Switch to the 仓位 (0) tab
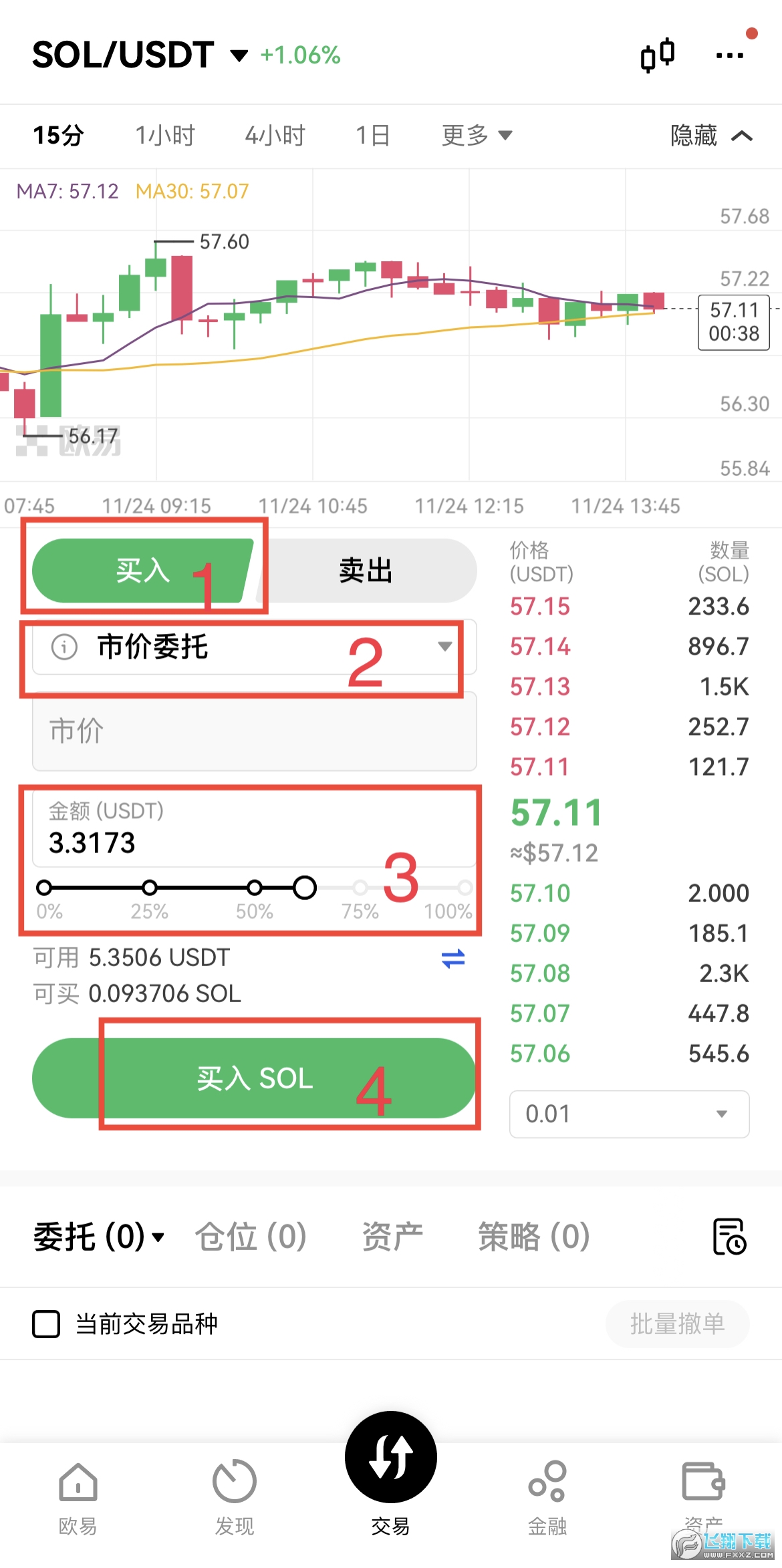The image size is (782, 1568). coord(251,1236)
